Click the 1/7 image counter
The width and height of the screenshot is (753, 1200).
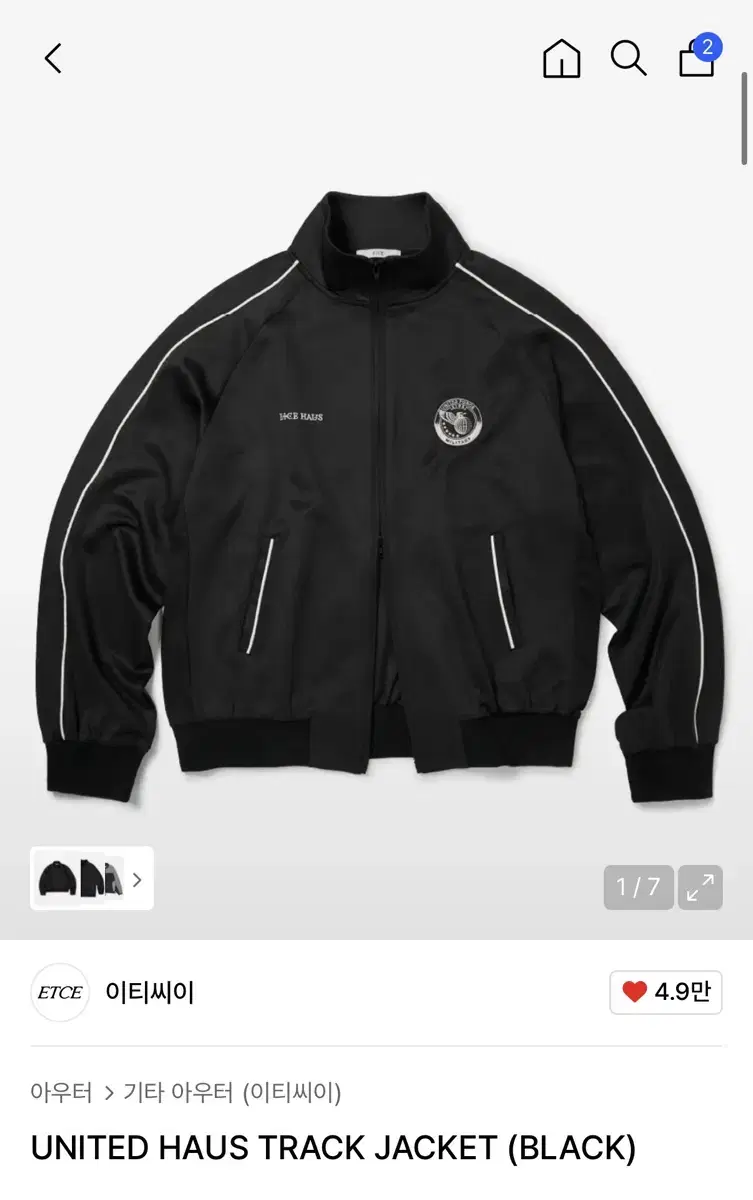[638, 887]
